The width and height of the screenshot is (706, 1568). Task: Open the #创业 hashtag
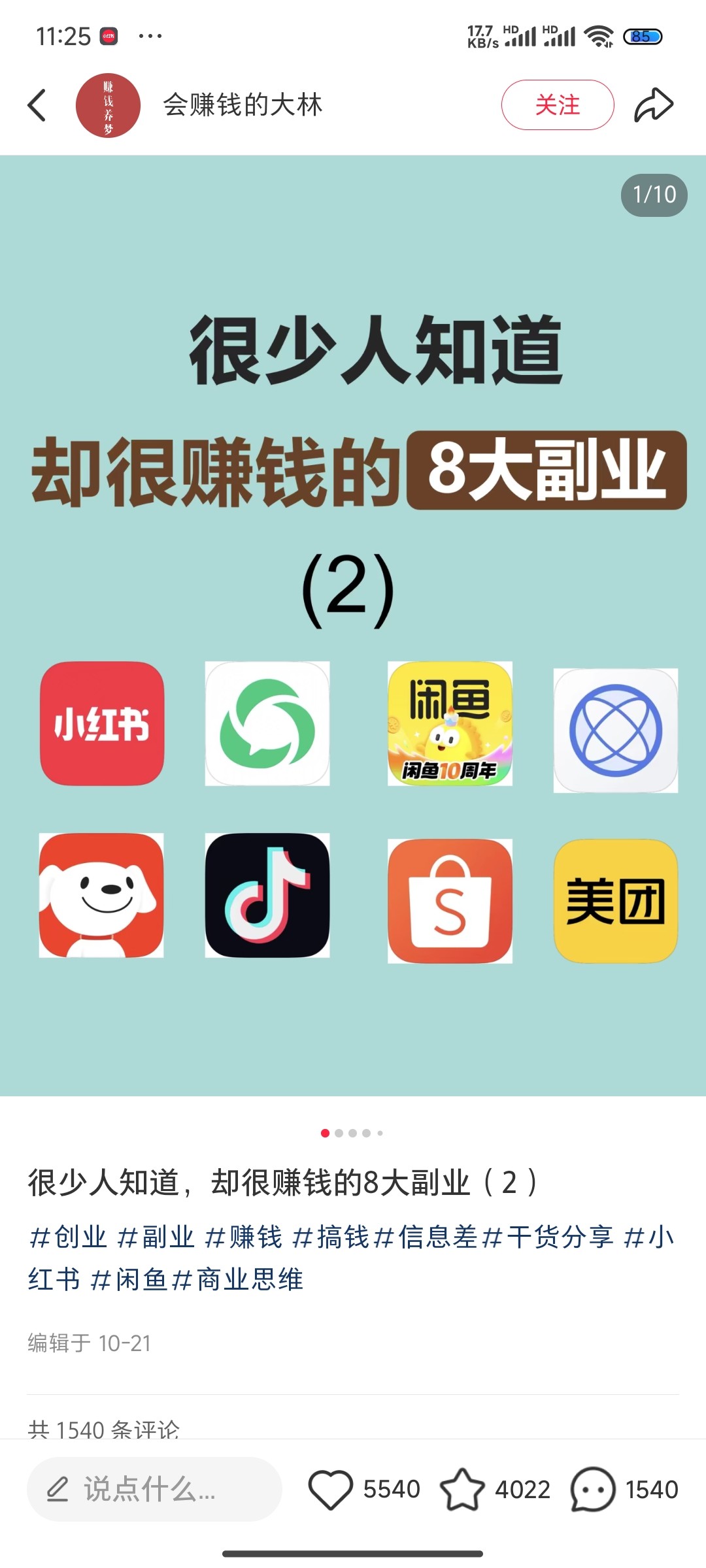[68, 1237]
